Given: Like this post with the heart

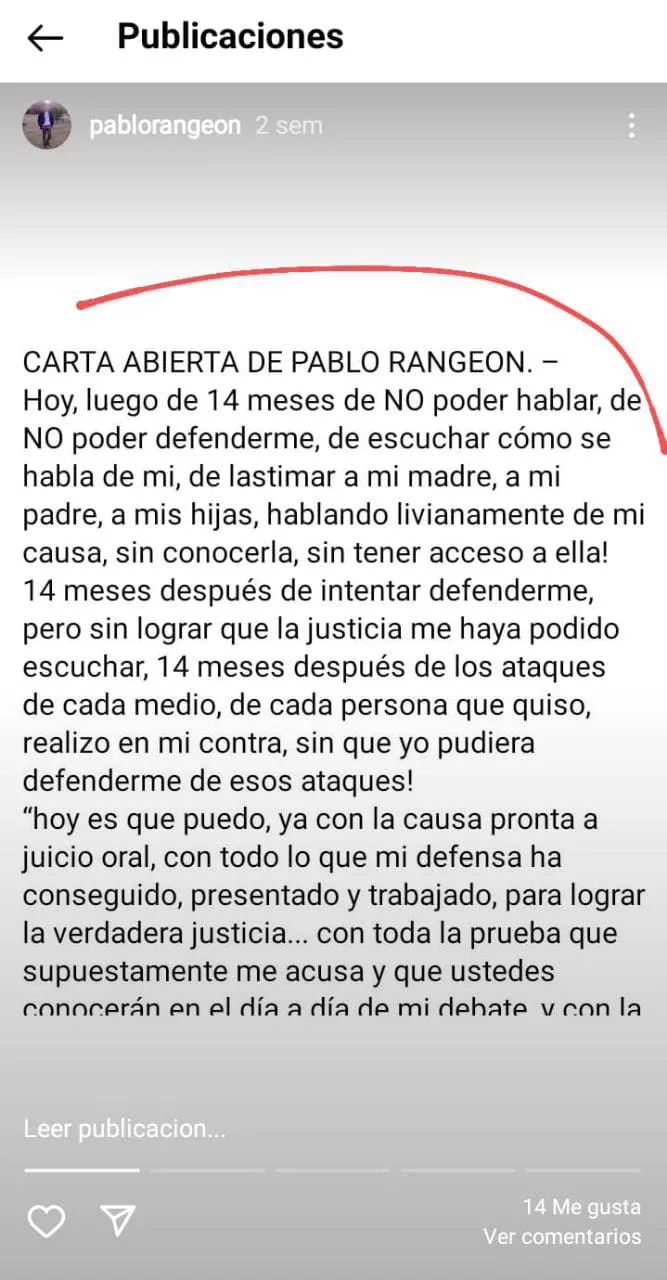Looking at the screenshot, I should (x=46, y=1220).
